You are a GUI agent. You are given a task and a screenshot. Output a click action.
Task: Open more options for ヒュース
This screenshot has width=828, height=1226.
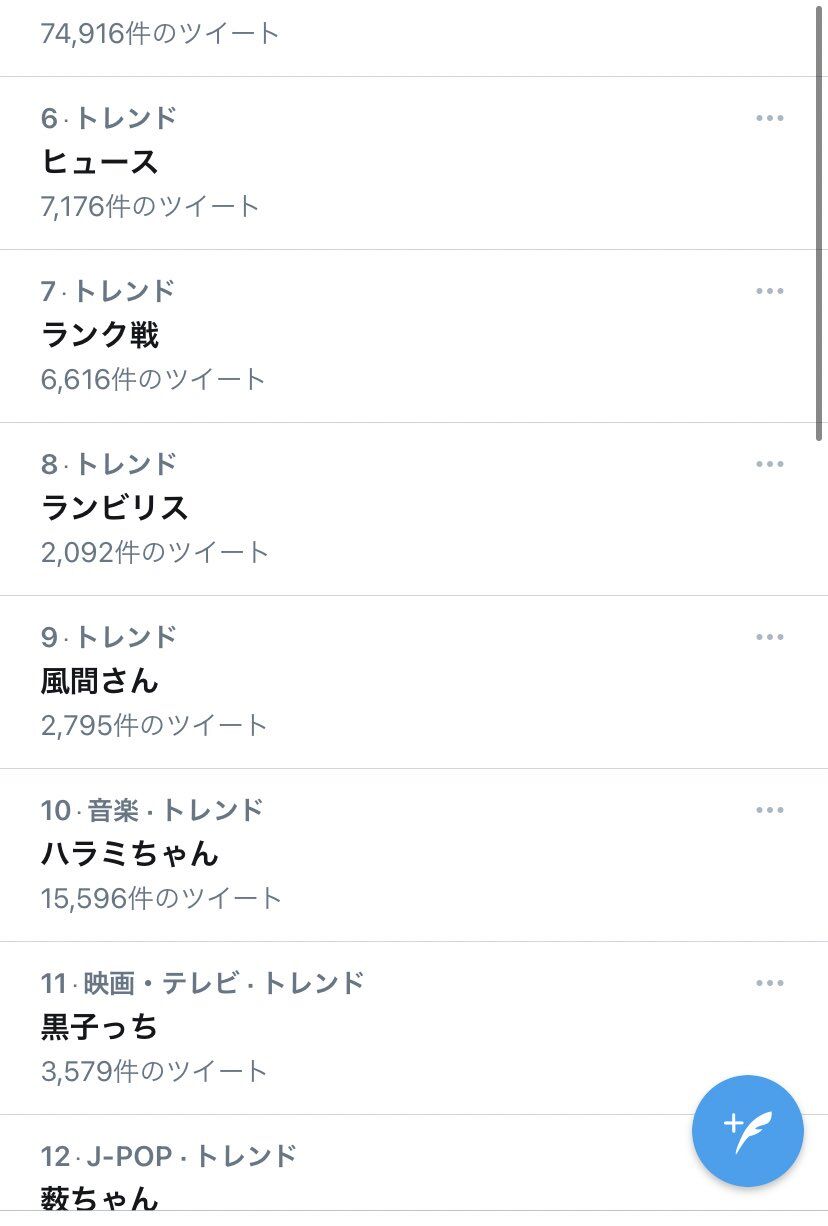click(769, 118)
